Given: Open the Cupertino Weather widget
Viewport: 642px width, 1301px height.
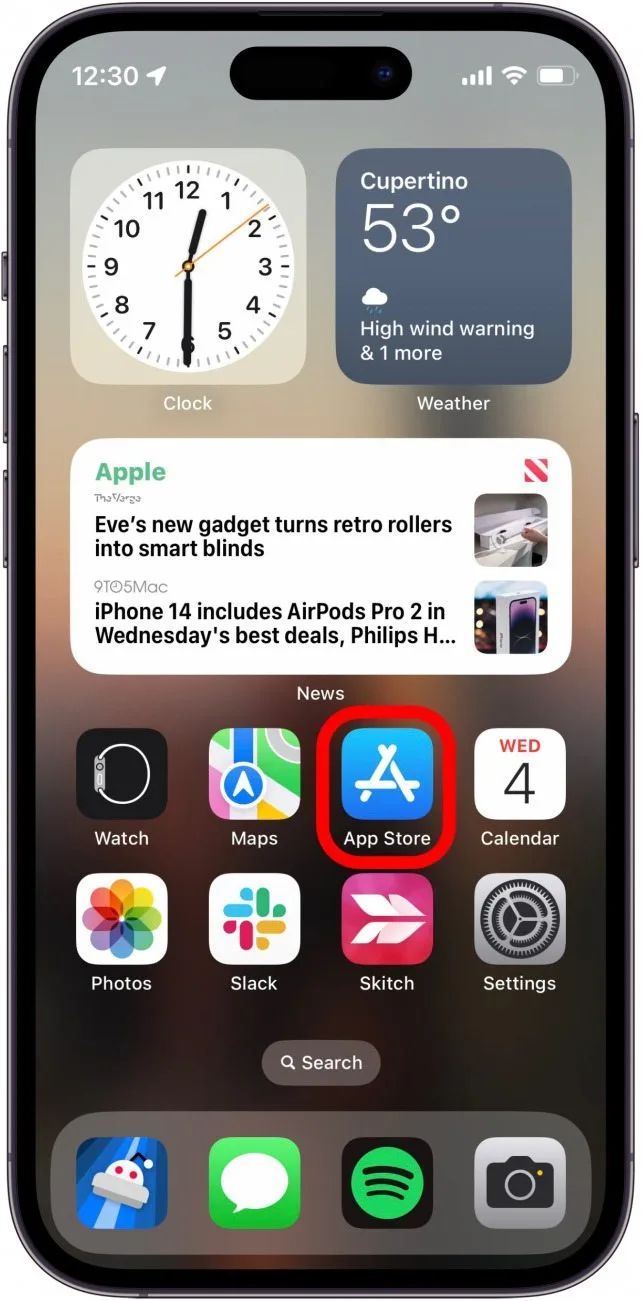Looking at the screenshot, I should (453, 266).
